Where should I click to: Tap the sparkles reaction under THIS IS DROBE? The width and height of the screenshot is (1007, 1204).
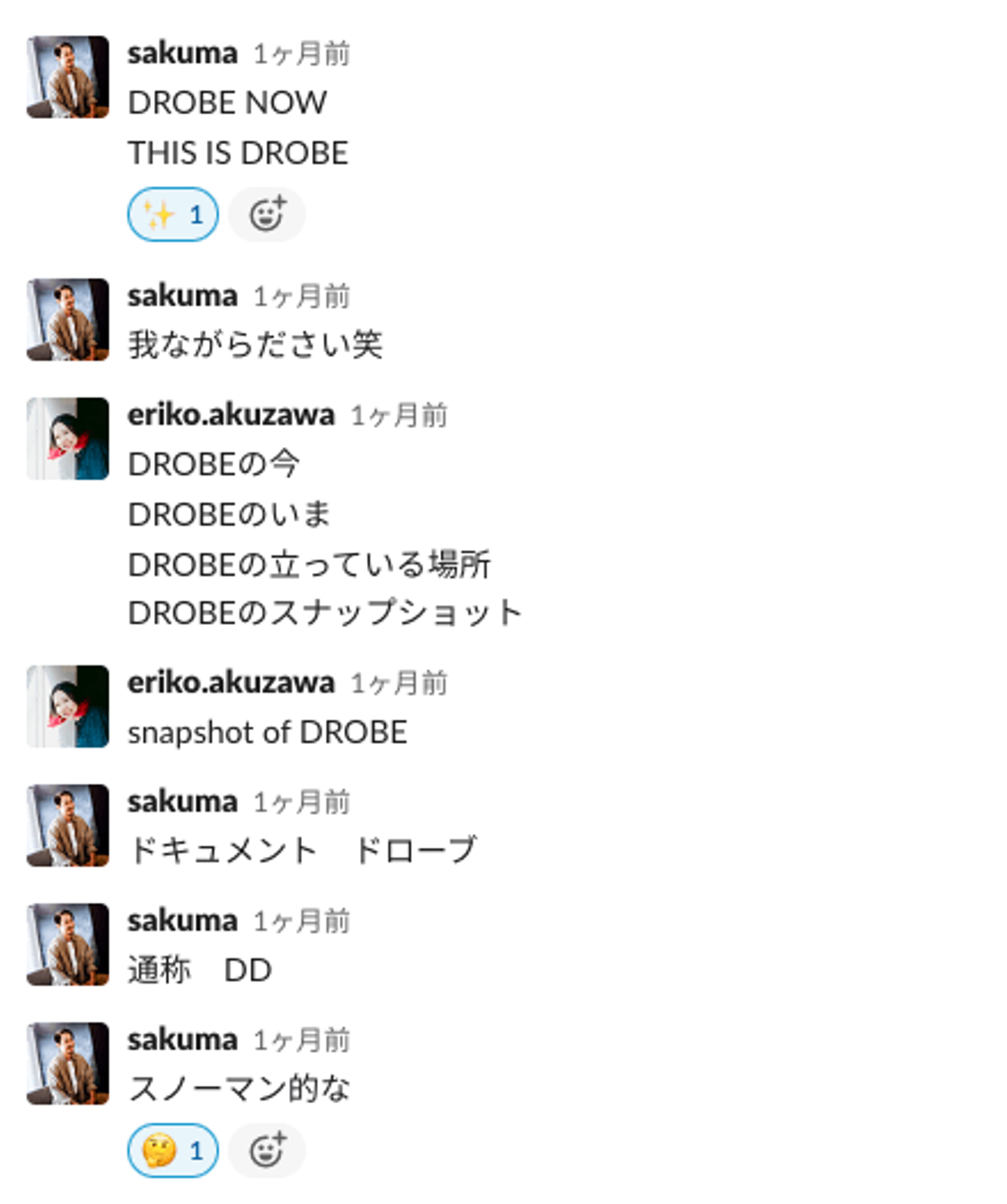[x=172, y=215]
